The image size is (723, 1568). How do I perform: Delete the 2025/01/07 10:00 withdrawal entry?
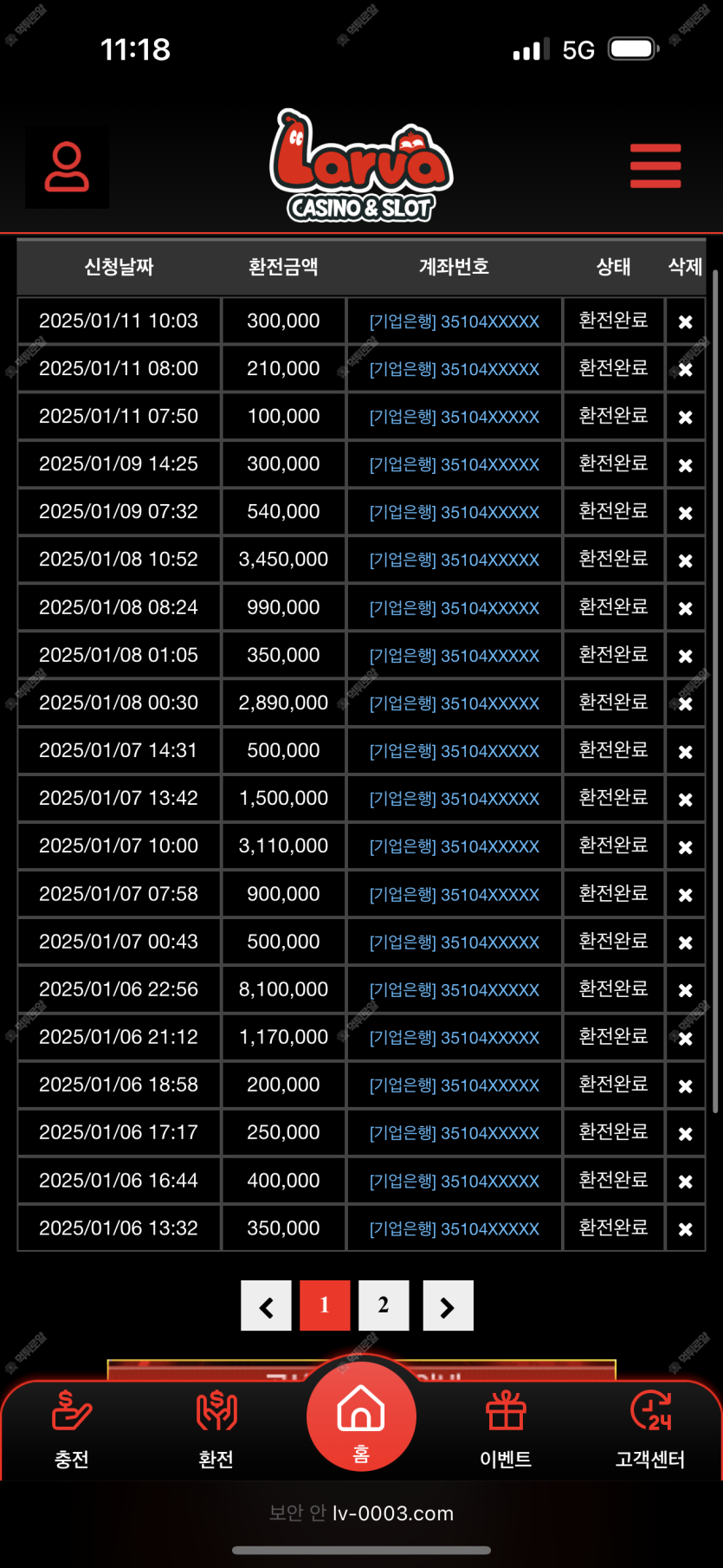[685, 847]
